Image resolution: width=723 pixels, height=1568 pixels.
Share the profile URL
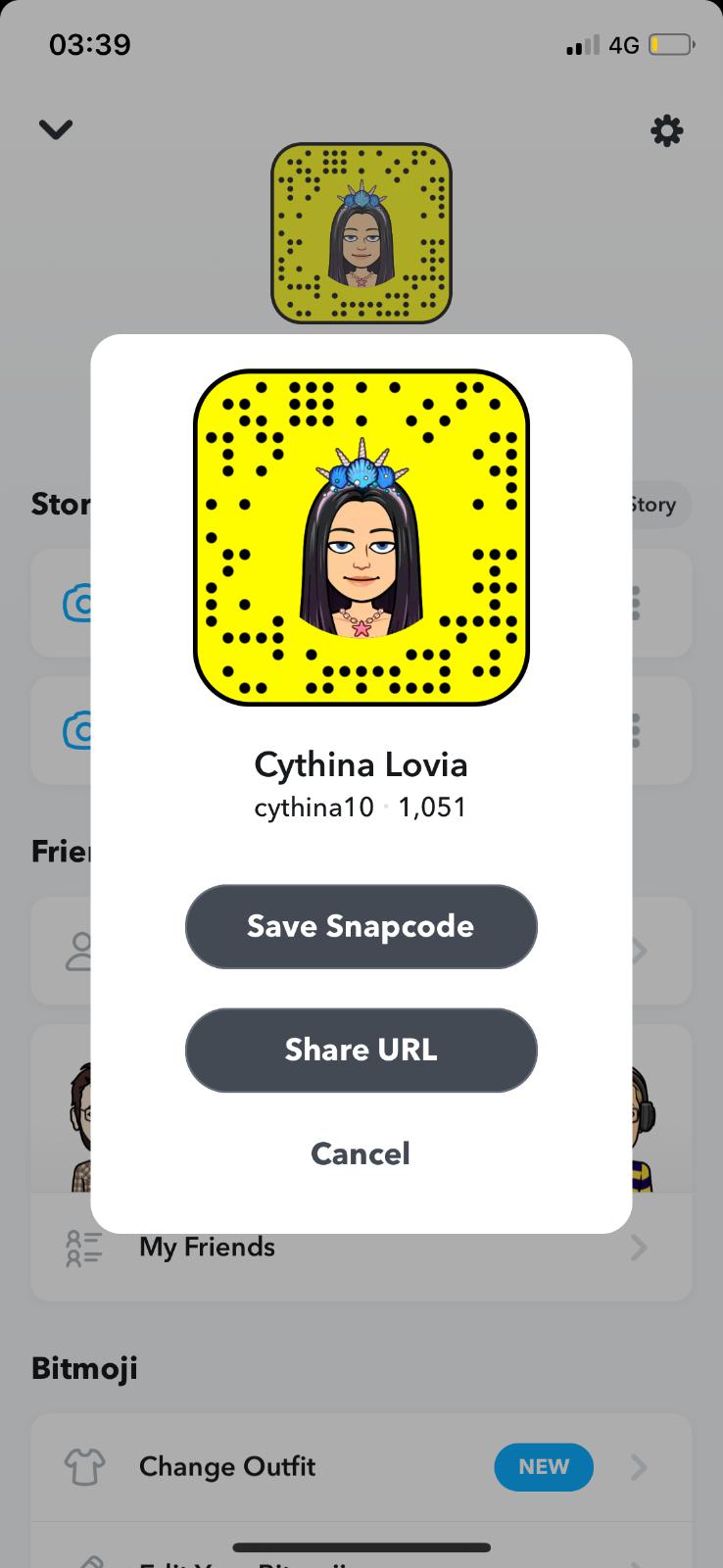pyautogui.click(x=361, y=1050)
